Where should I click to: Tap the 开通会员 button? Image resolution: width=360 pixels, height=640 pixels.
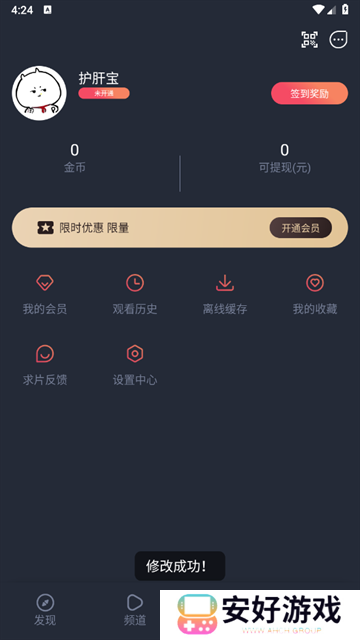point(300,228)
